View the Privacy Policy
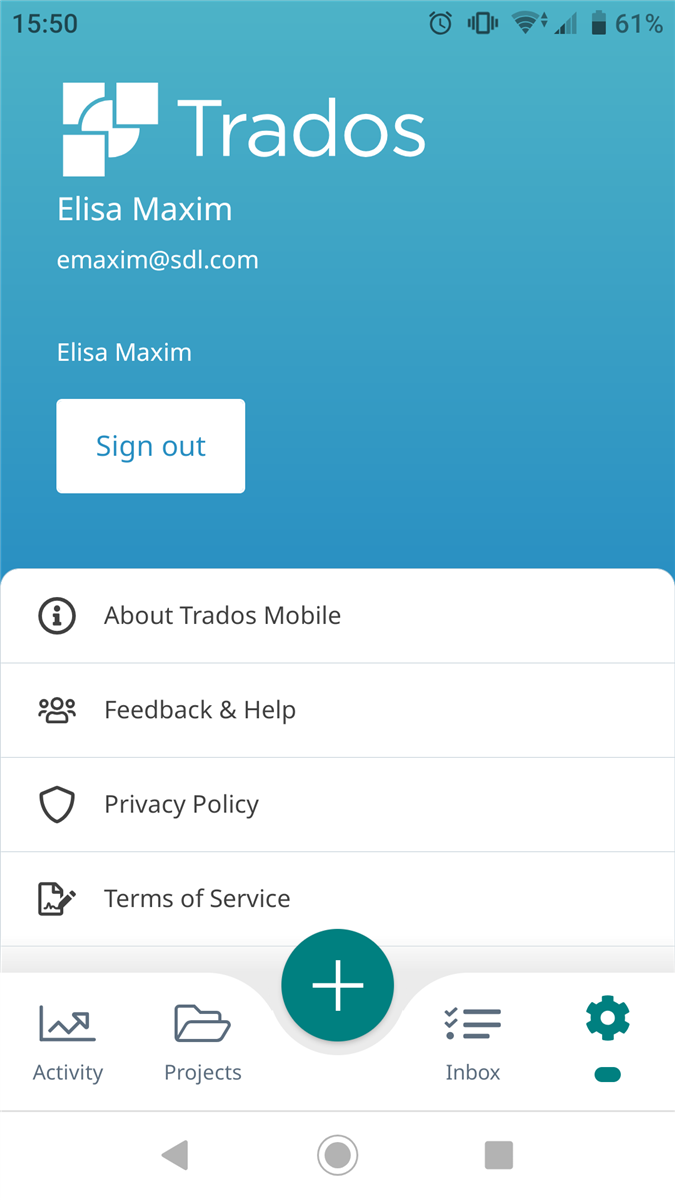 (337, 805)
